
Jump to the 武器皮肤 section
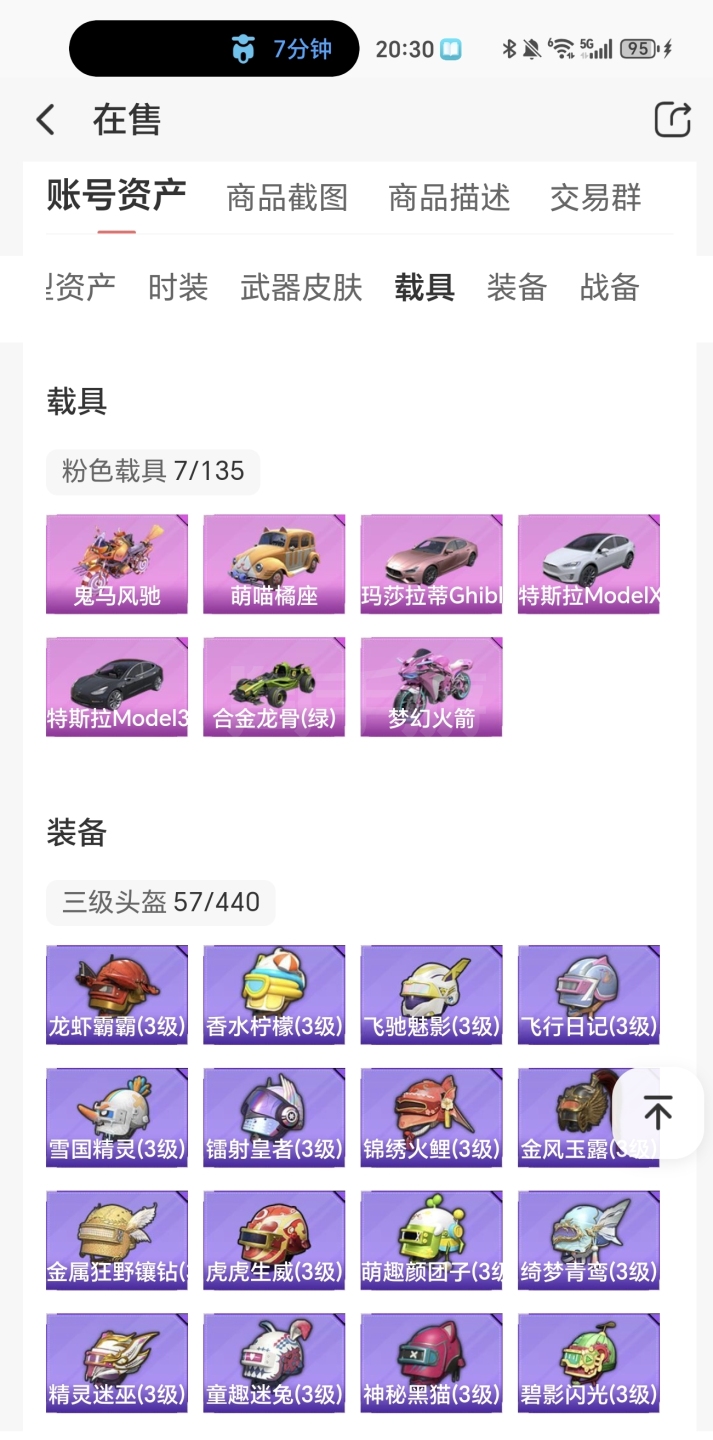(x=301, y=288)
